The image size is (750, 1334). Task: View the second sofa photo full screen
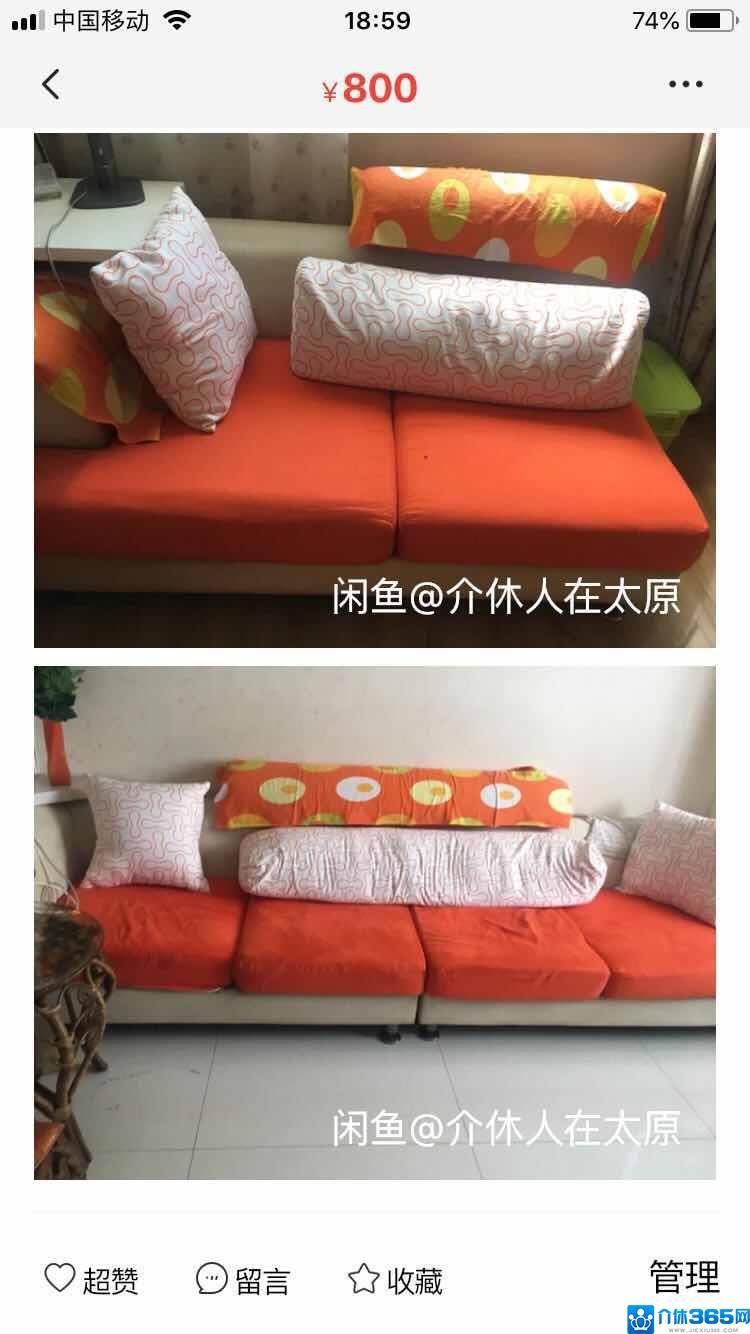pyautogui.click(x=375, y=922)
